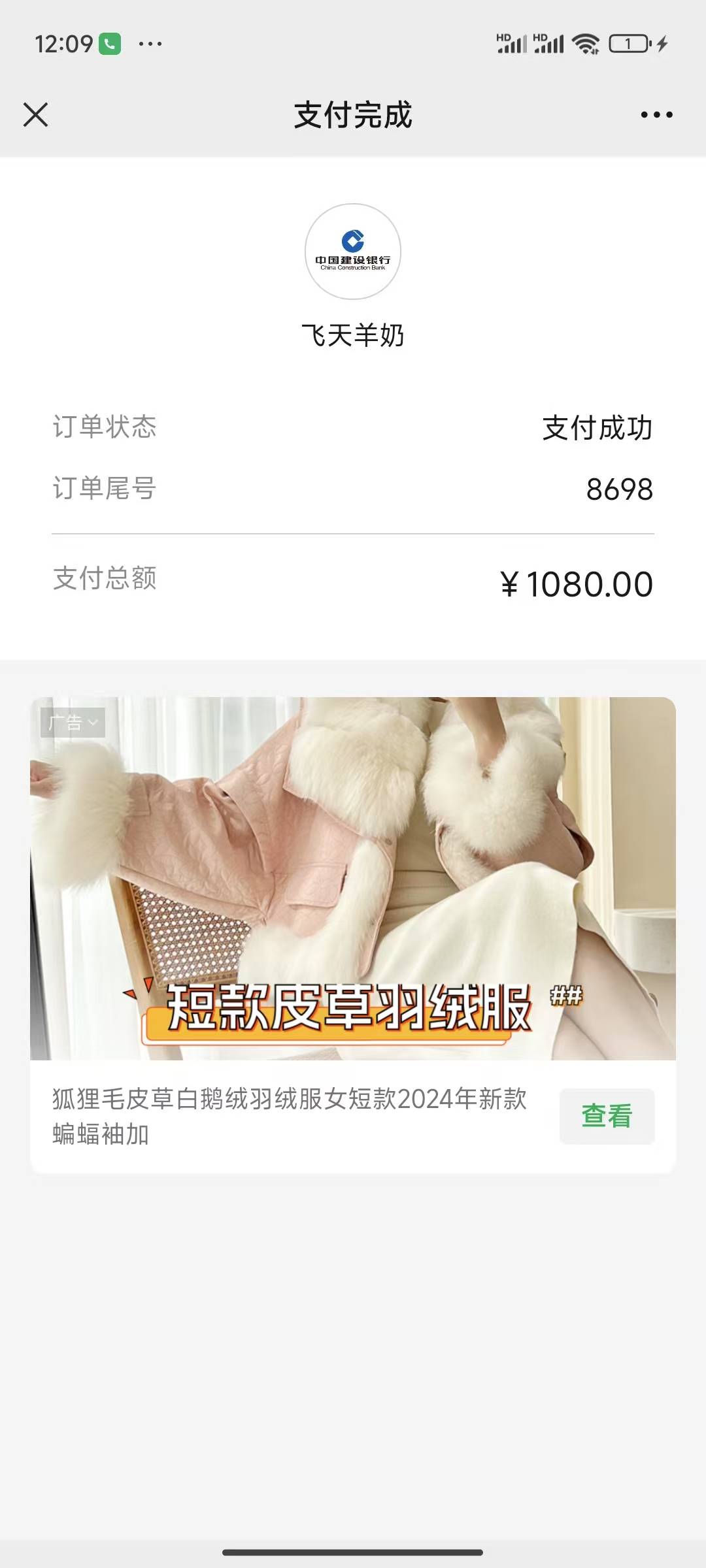Open the 广告 label dropdown
The width and height of the screenshot is (706, 1568).
pos(73,723)
